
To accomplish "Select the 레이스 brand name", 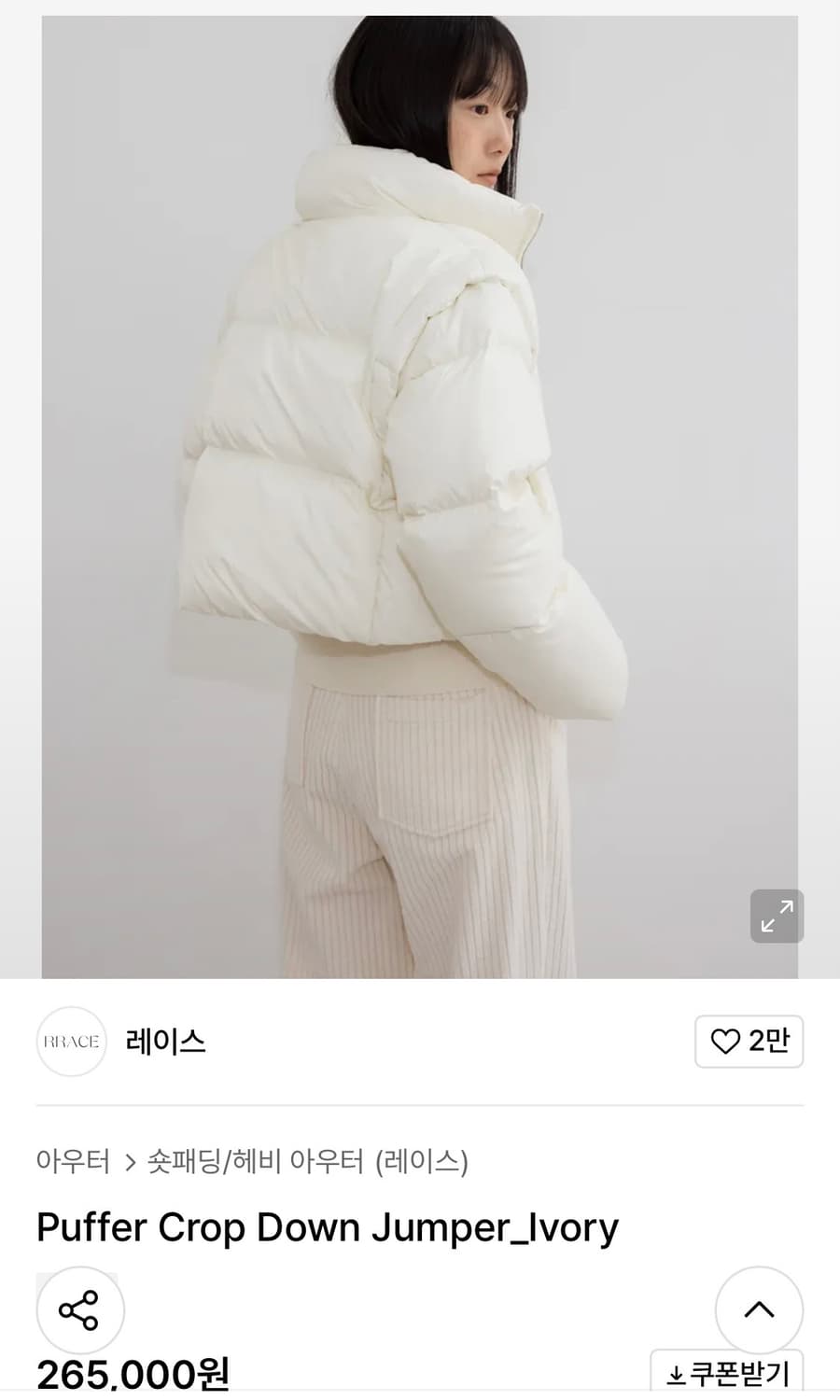I will click(166, 1042).
